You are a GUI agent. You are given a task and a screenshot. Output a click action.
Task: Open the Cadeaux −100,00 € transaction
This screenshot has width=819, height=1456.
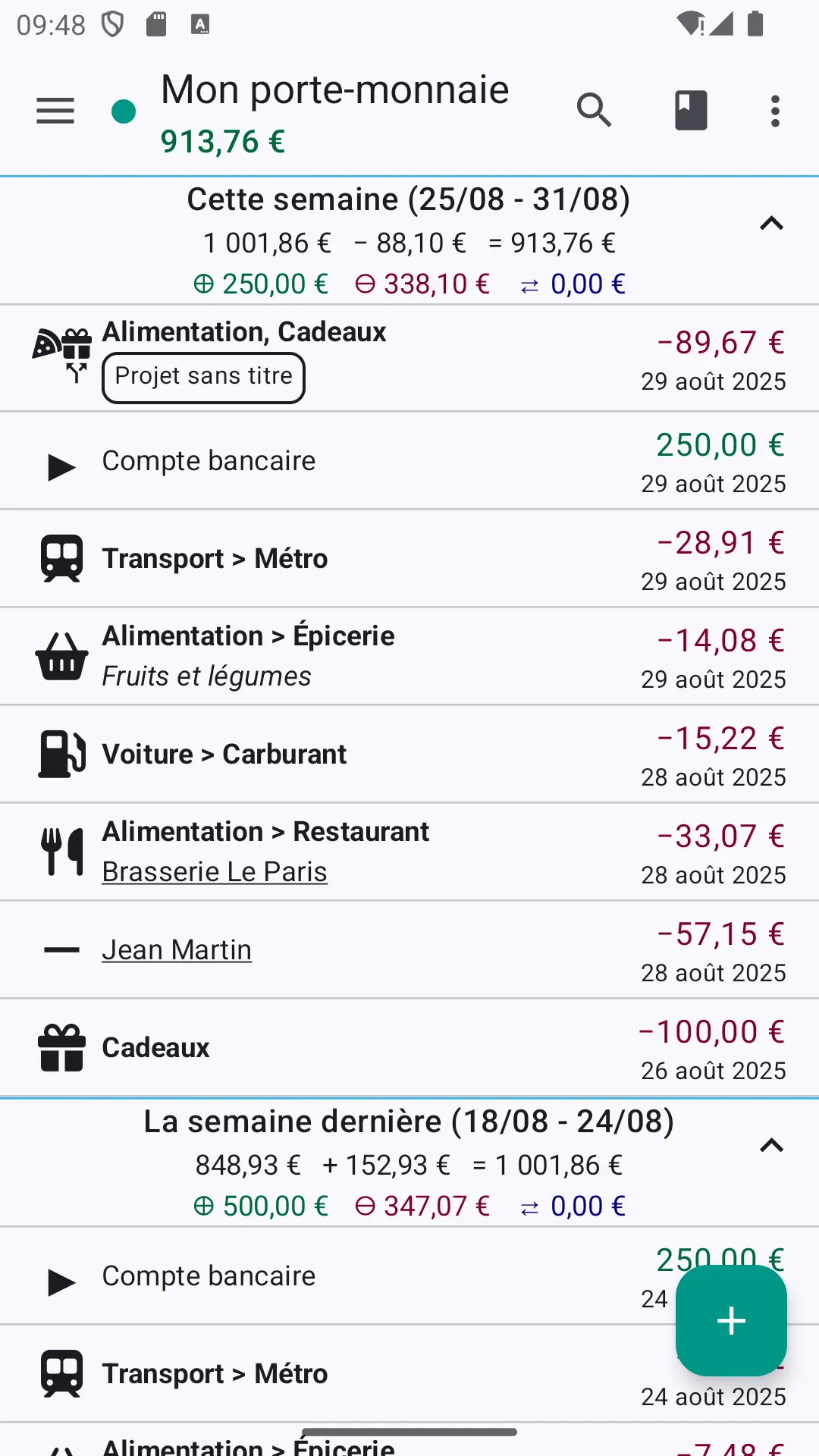tap(409, 1048)
